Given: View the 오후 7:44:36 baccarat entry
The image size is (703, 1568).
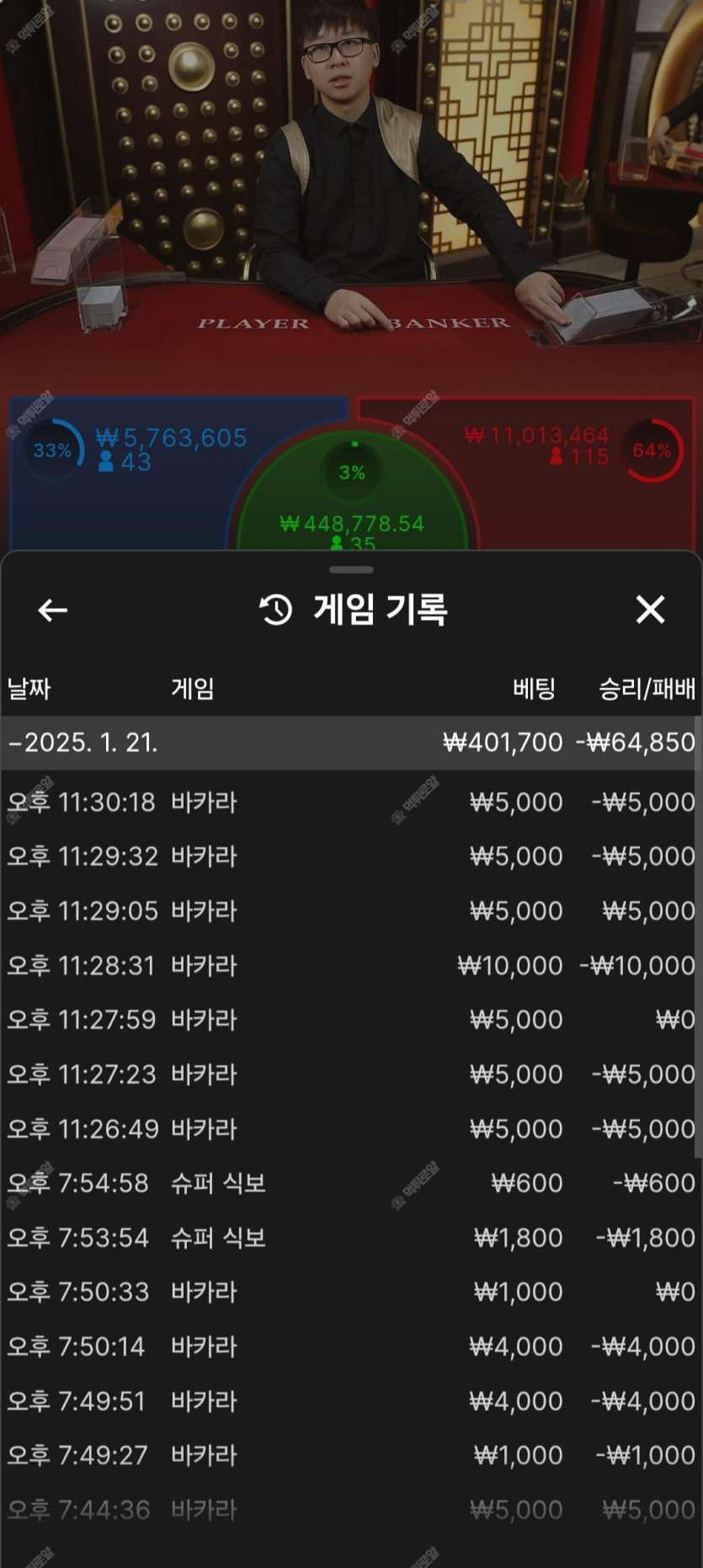Looking at the screenshot, I should click(x=350, y=1510).
